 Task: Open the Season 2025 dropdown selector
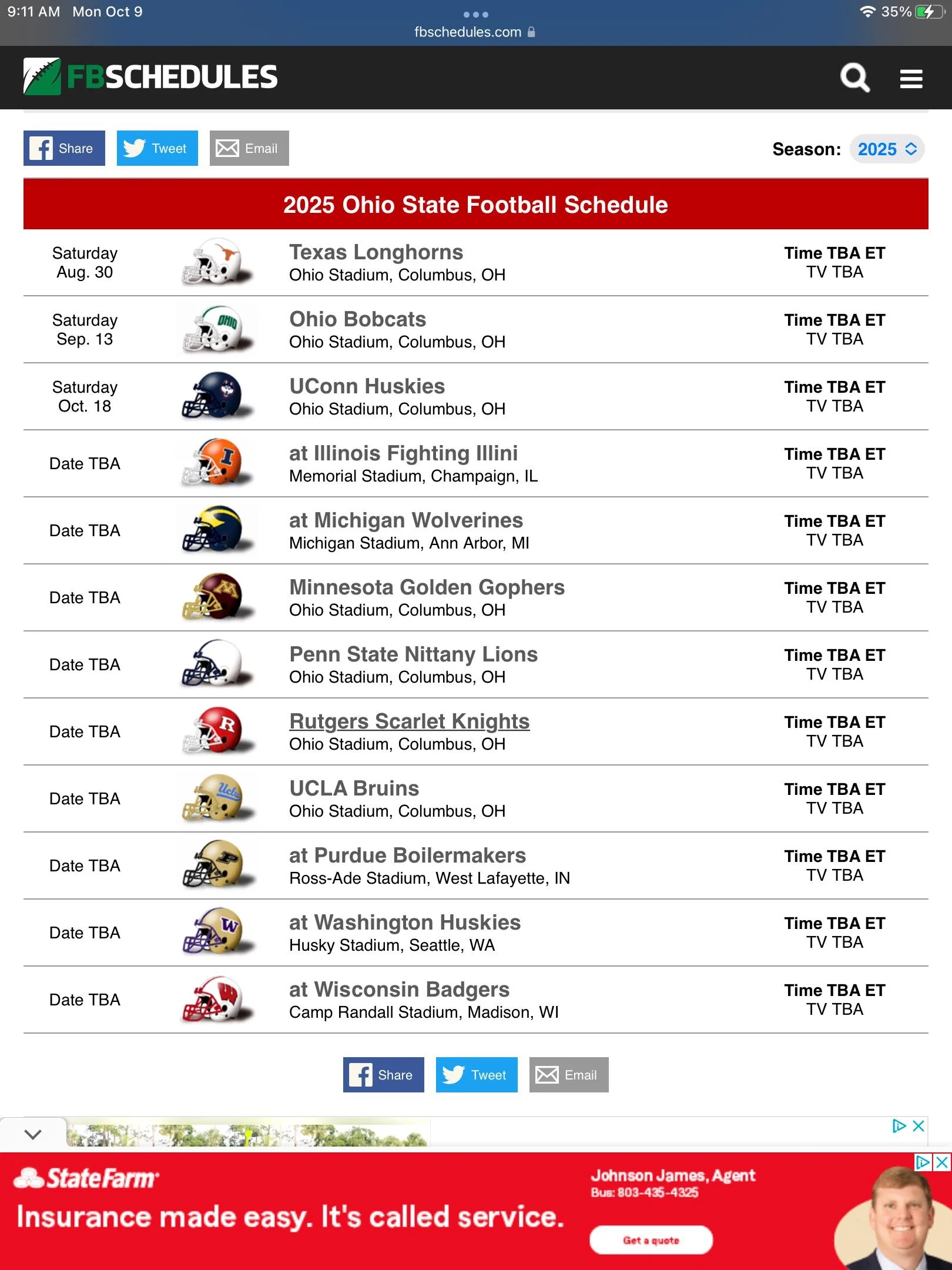888,149
